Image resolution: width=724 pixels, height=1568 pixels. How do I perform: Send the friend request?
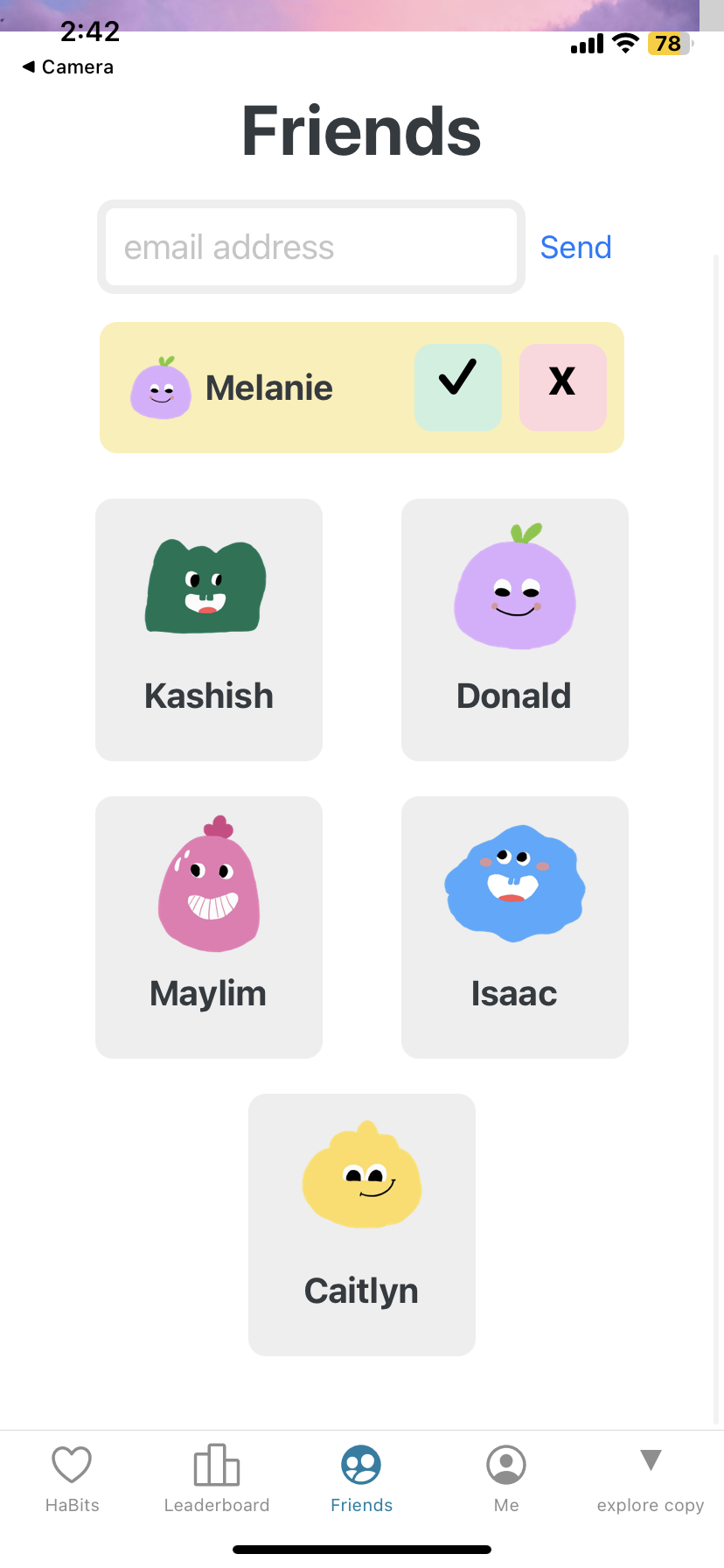pos(575,248)
